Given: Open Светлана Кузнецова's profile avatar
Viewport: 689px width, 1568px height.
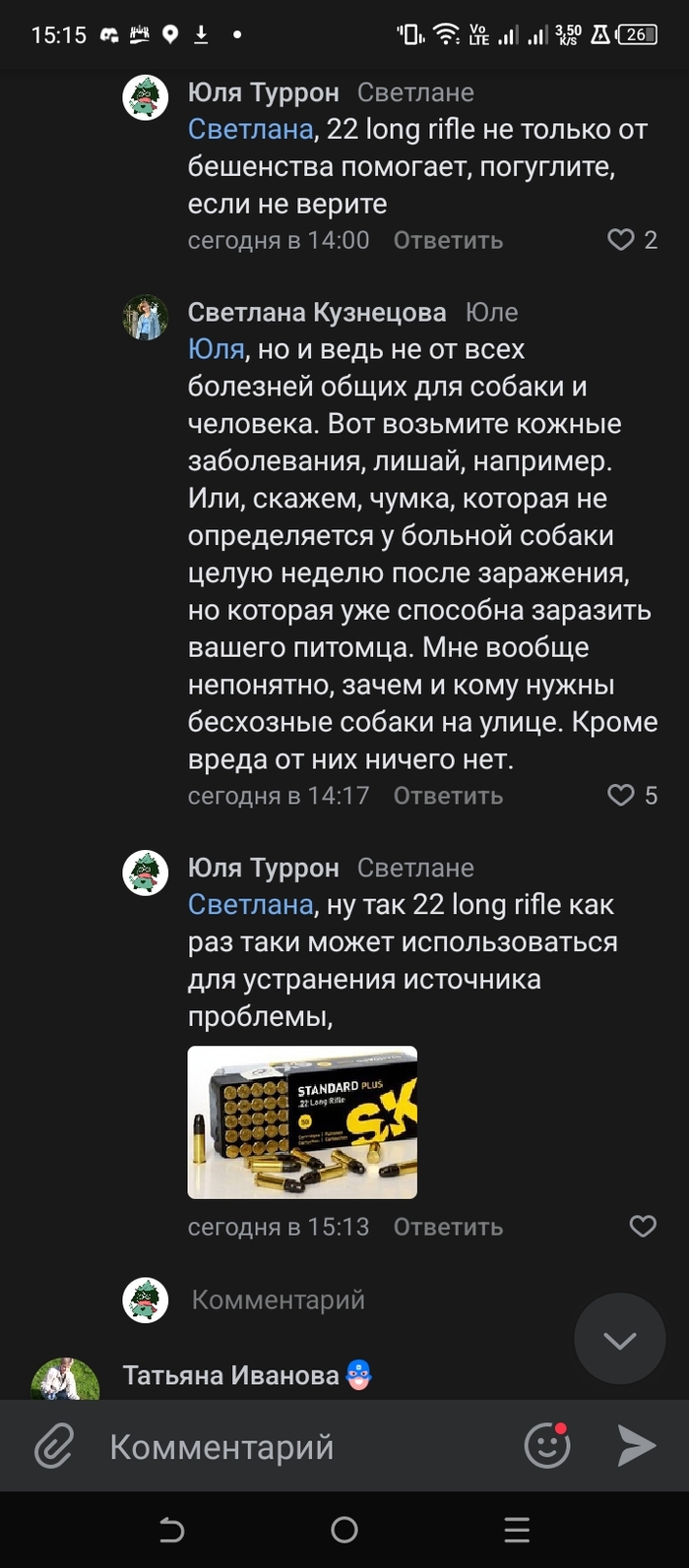Looking at the screenshot, I should click(146, 317).
